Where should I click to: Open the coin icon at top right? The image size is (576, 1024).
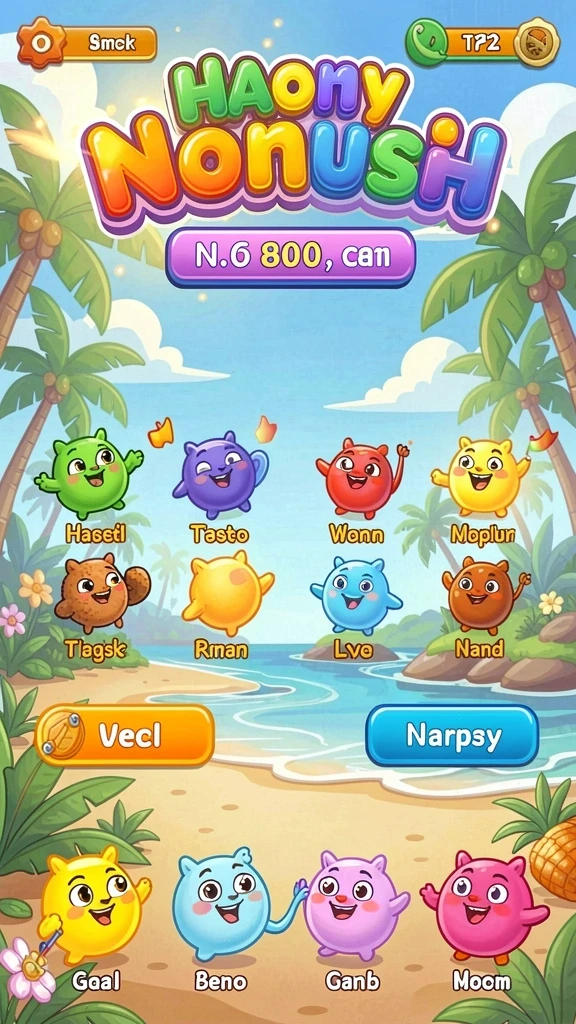[x=536, y=43]
